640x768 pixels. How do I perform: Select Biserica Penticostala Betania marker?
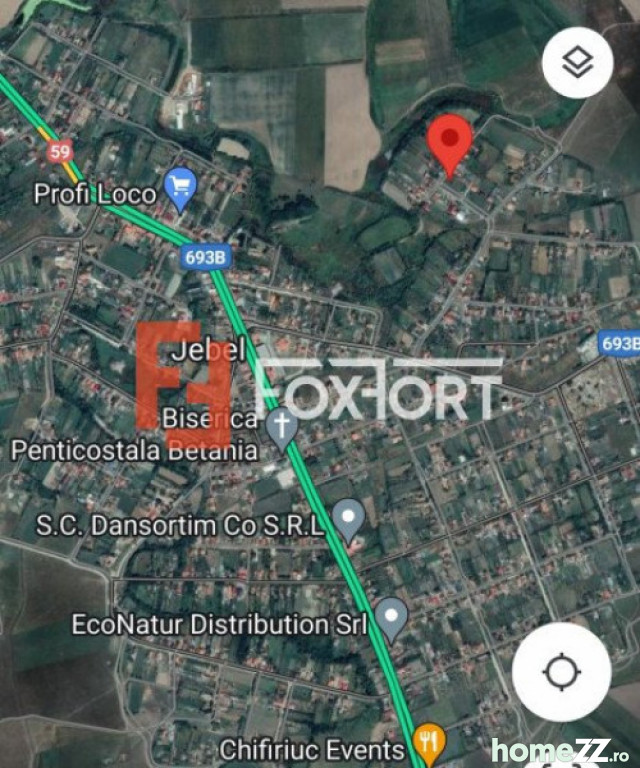282,428
